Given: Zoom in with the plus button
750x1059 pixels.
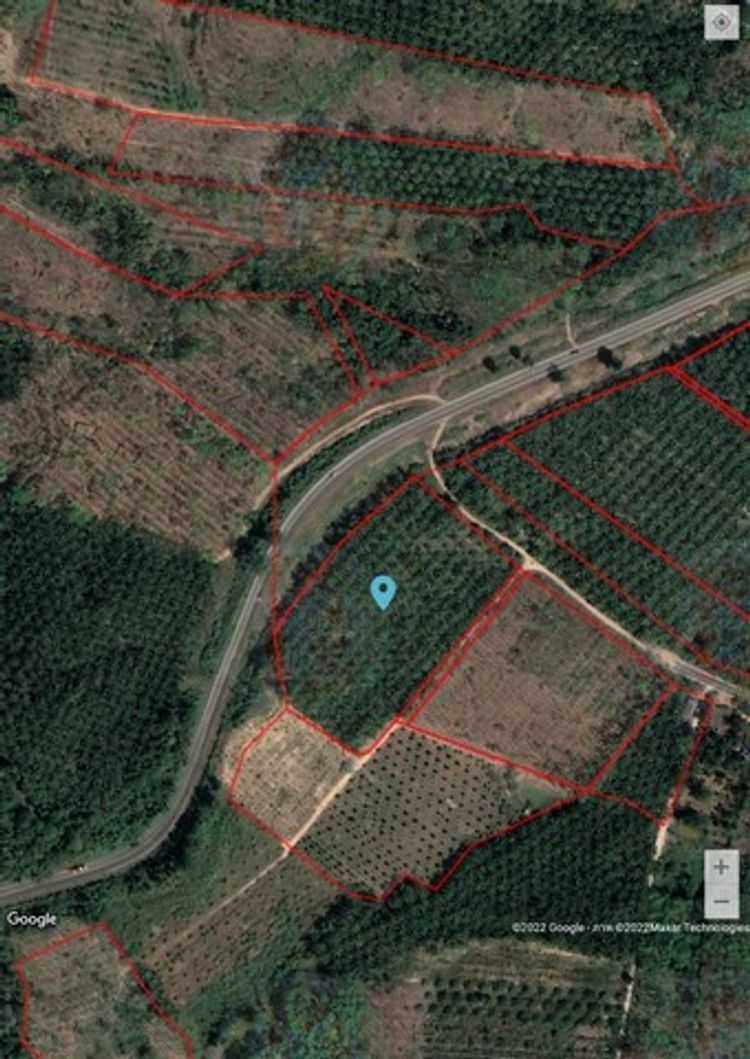Looking at the screenshot, I should pos(721,867).
